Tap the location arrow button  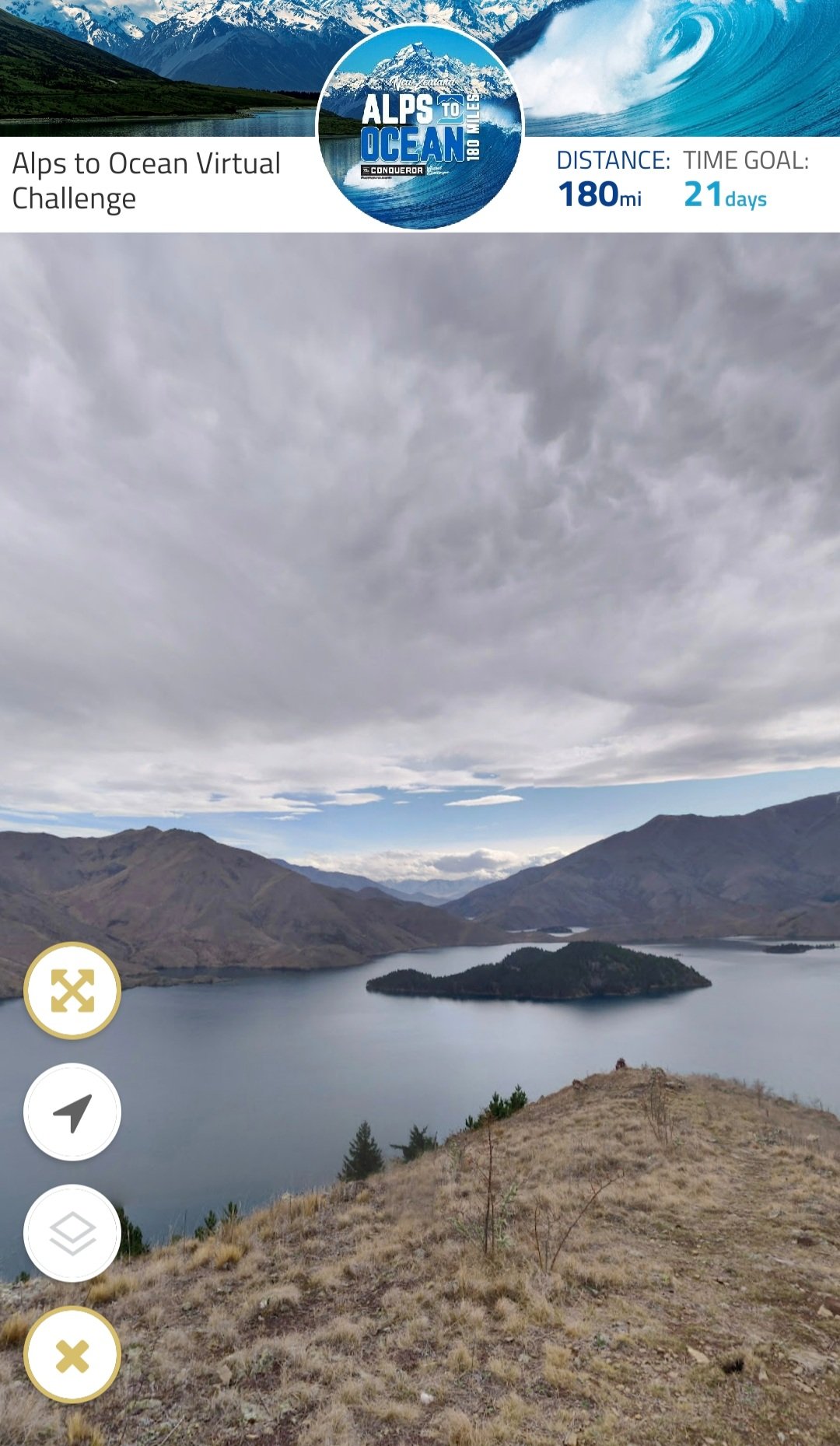(72, 1112)
